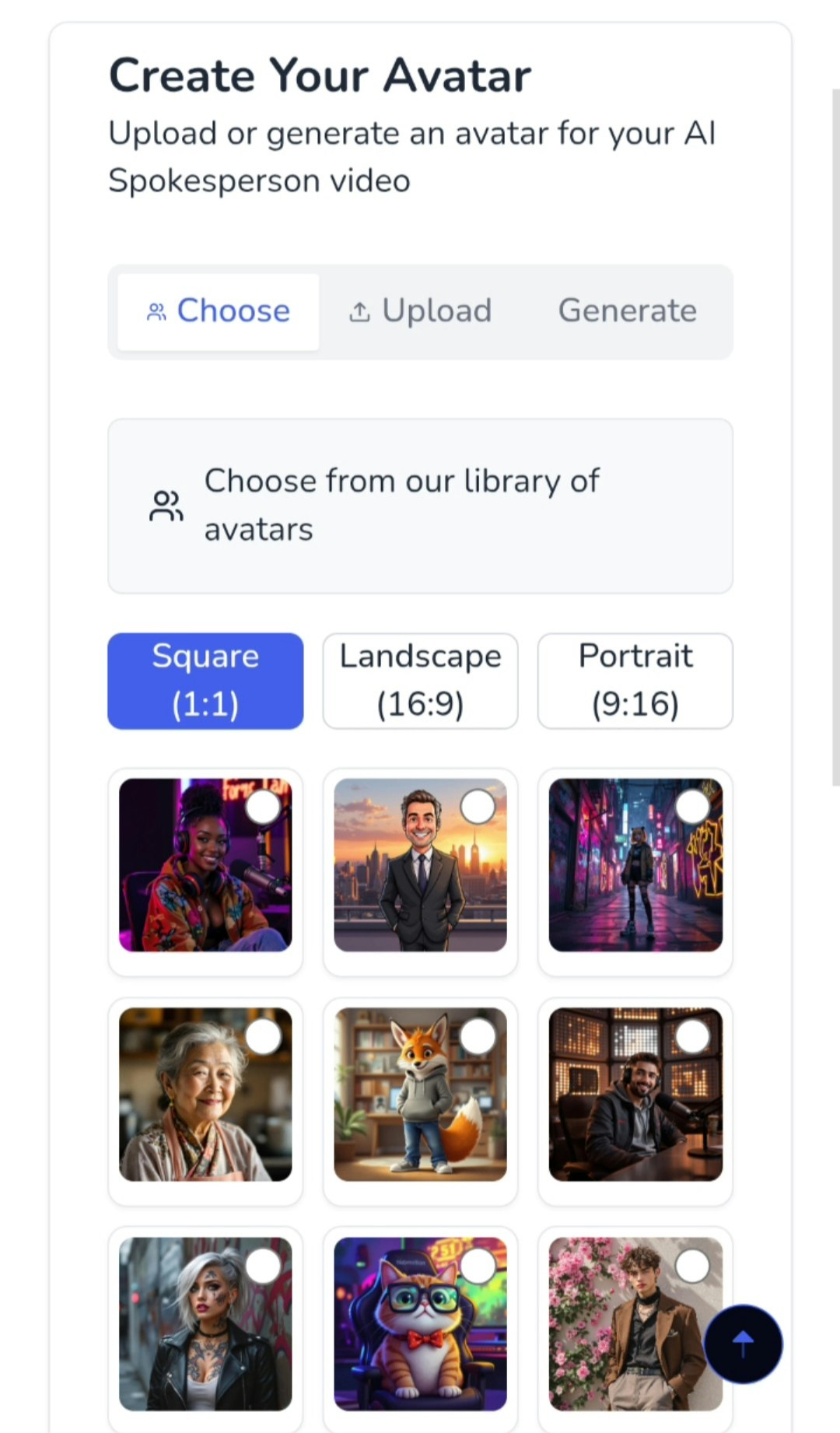Choose the podcaster woman with headphones avatar

[205, 865]
